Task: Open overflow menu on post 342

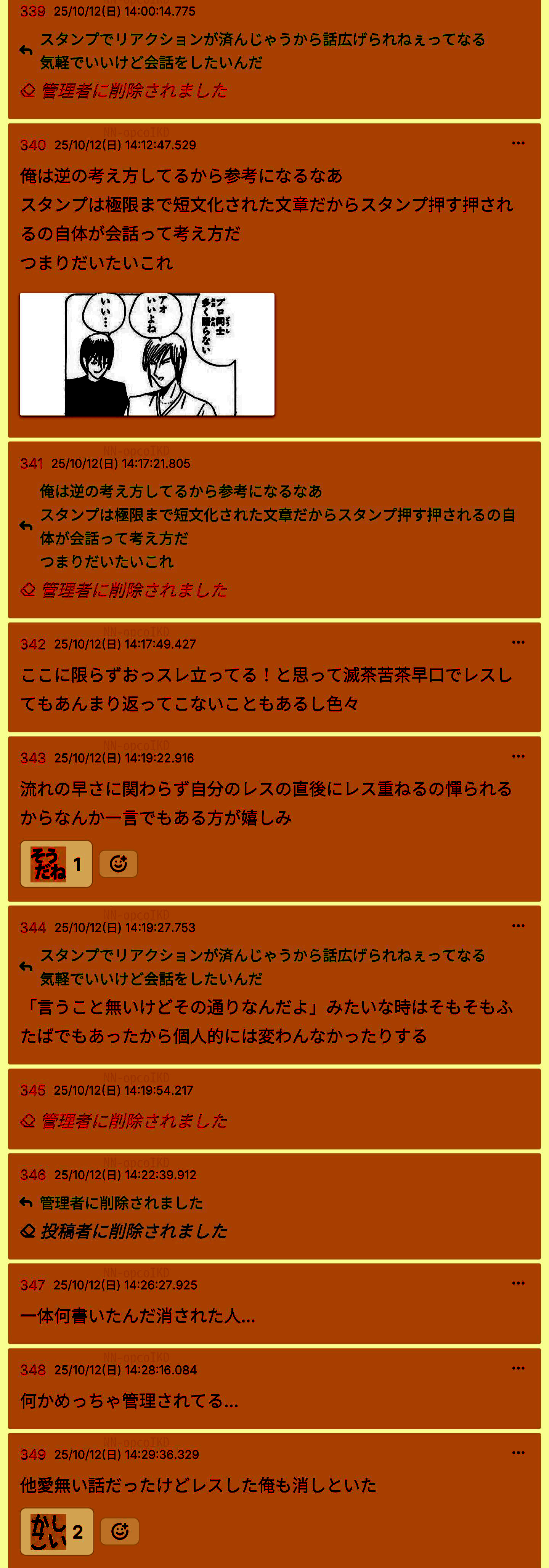Action: (x=518, y=643)
